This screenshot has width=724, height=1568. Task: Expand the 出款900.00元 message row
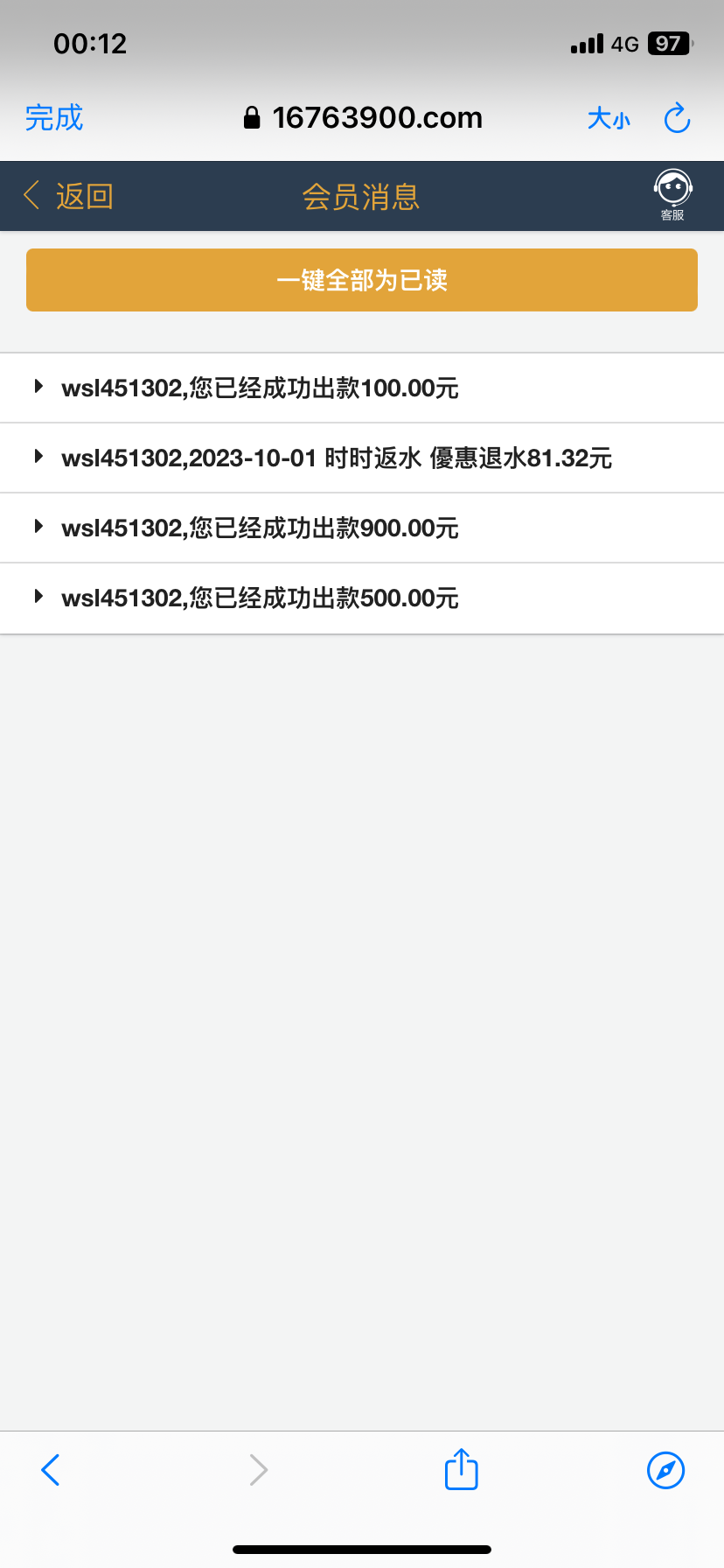258,528
